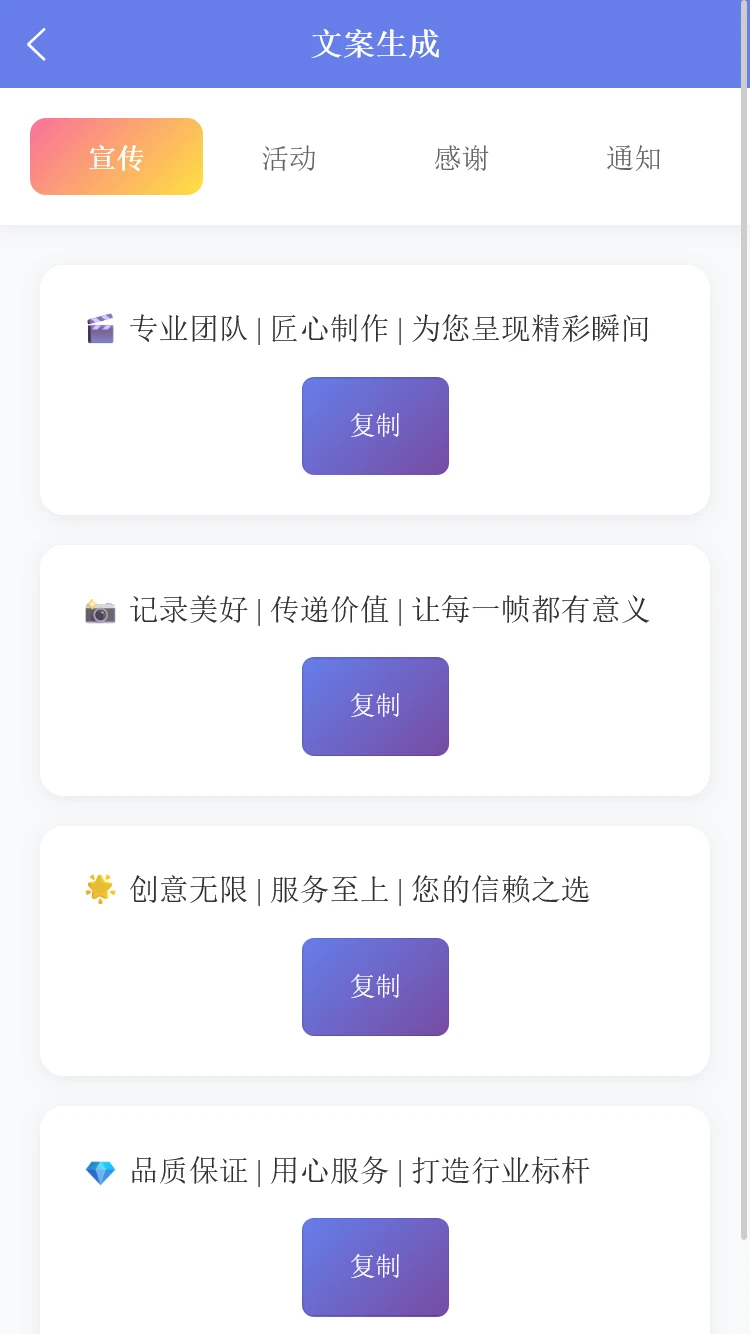Open the 感谢 tab
This screenshot has width=752, height=1336.
[x=461, y=158]
